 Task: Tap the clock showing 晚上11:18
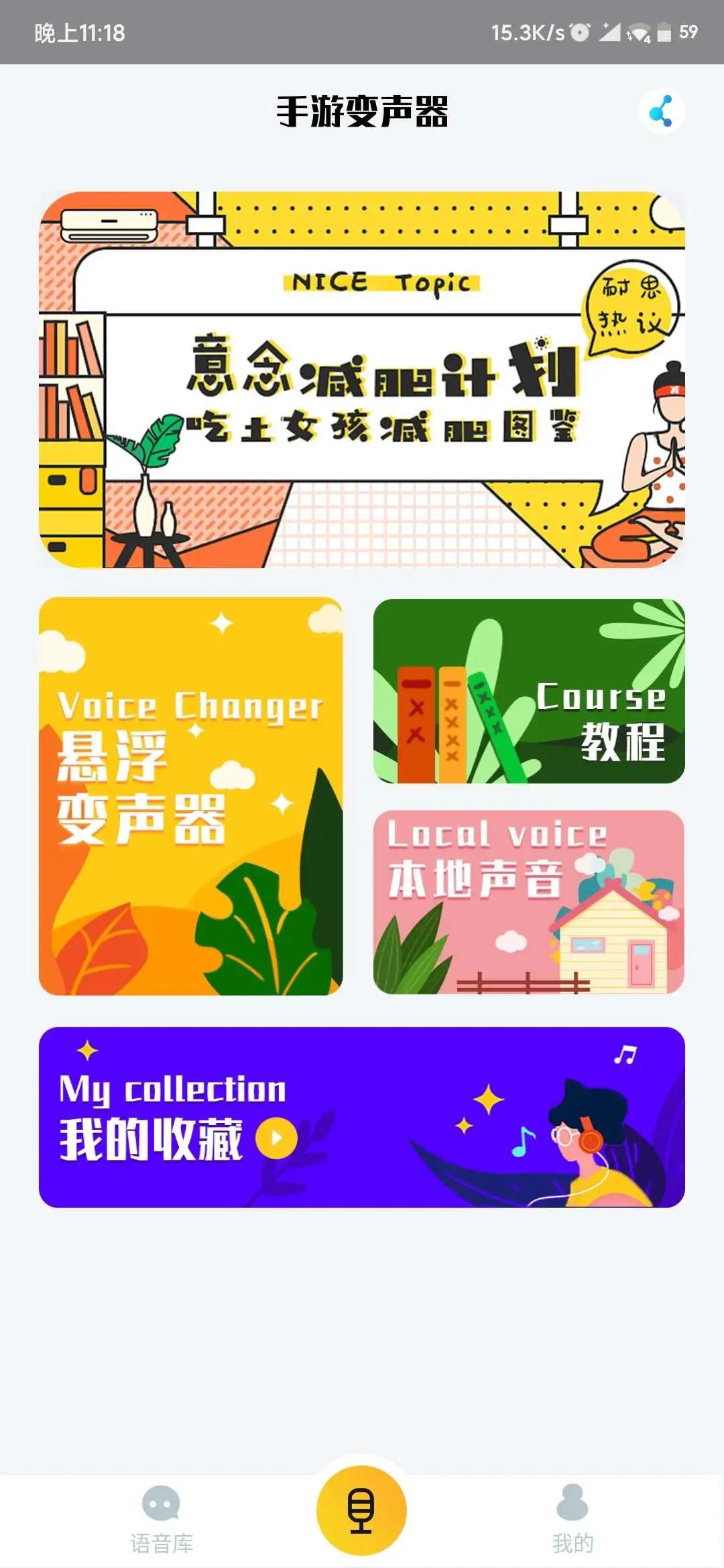click(80, 30)
